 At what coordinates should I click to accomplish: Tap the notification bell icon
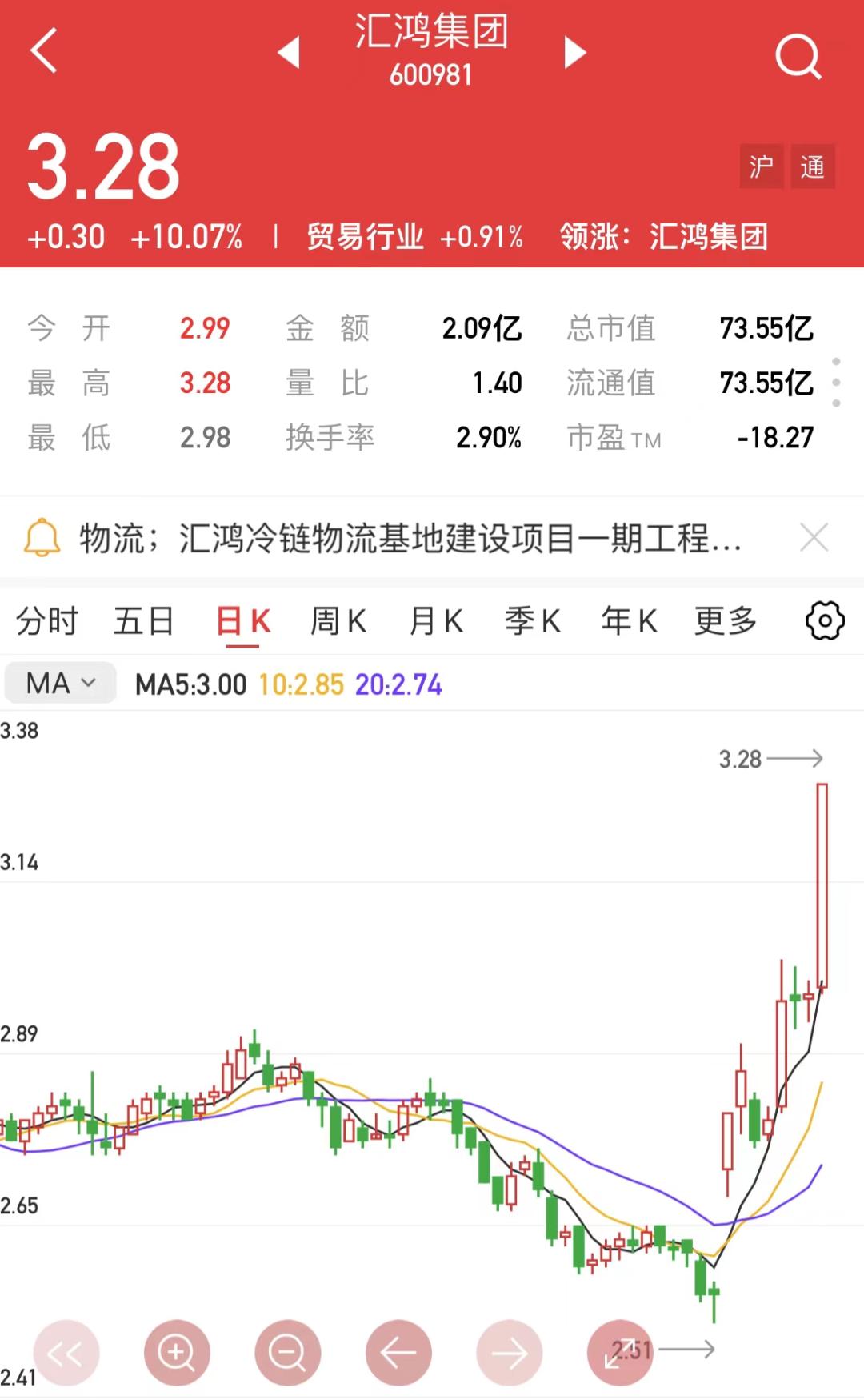pos(42,536)
